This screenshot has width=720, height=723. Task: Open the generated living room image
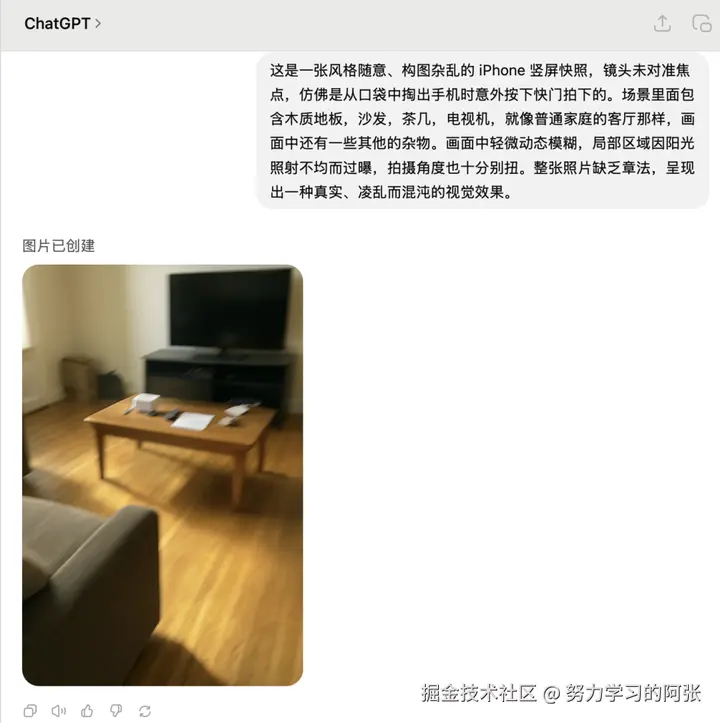coord(162,474)
